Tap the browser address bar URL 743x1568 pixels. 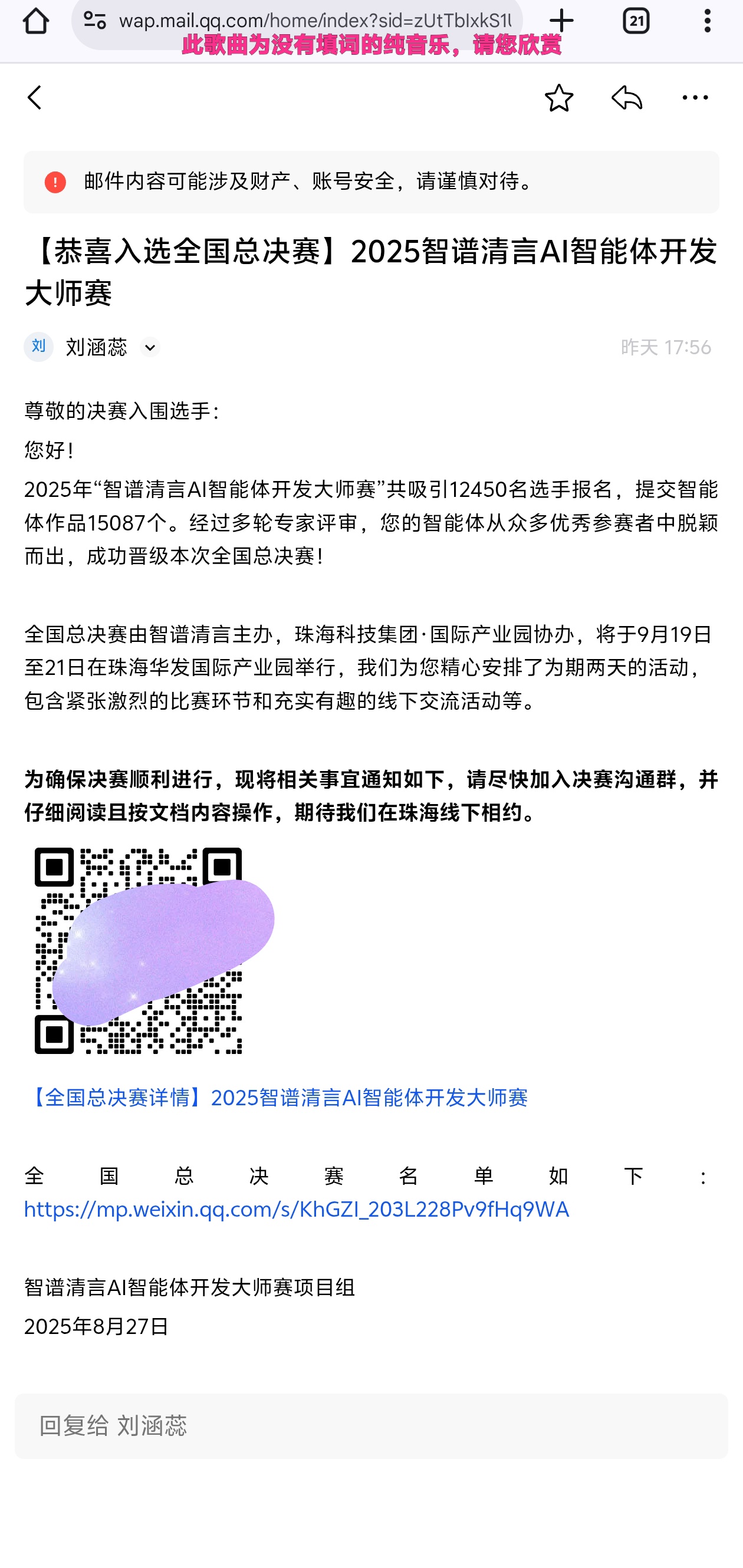(x=315, y=22)
